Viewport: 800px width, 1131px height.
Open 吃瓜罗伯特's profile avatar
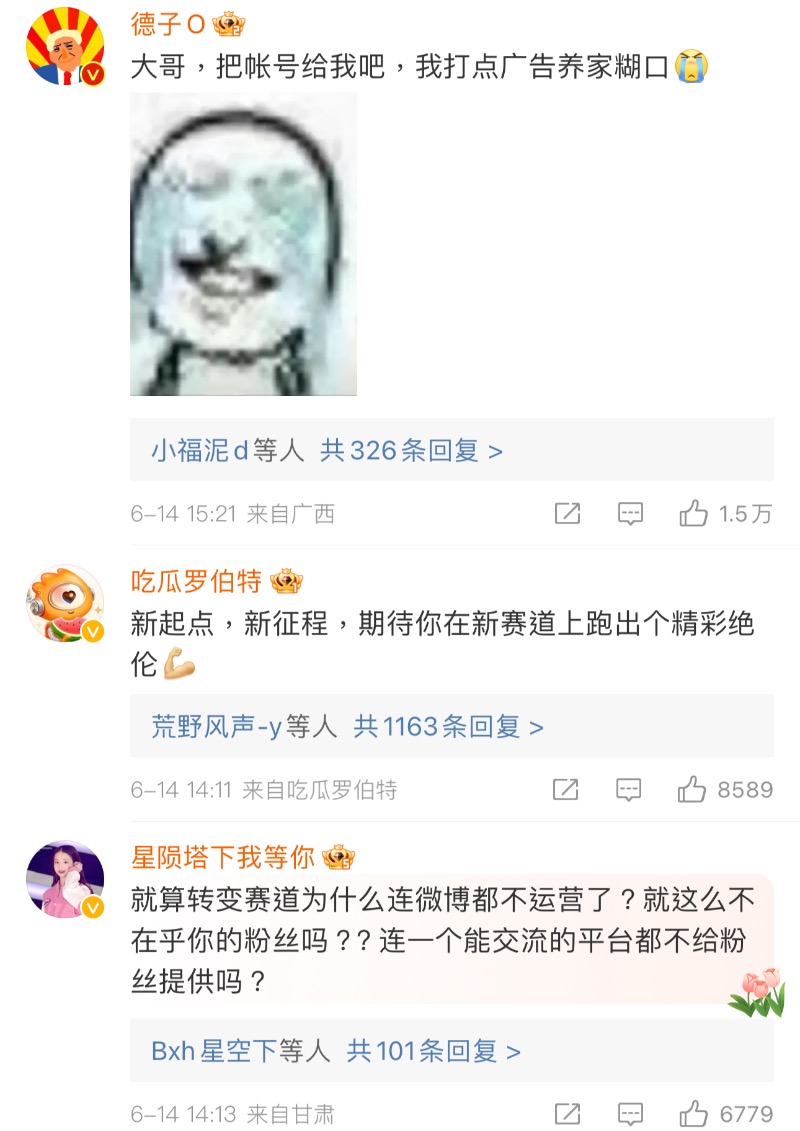tap(65, 603)
